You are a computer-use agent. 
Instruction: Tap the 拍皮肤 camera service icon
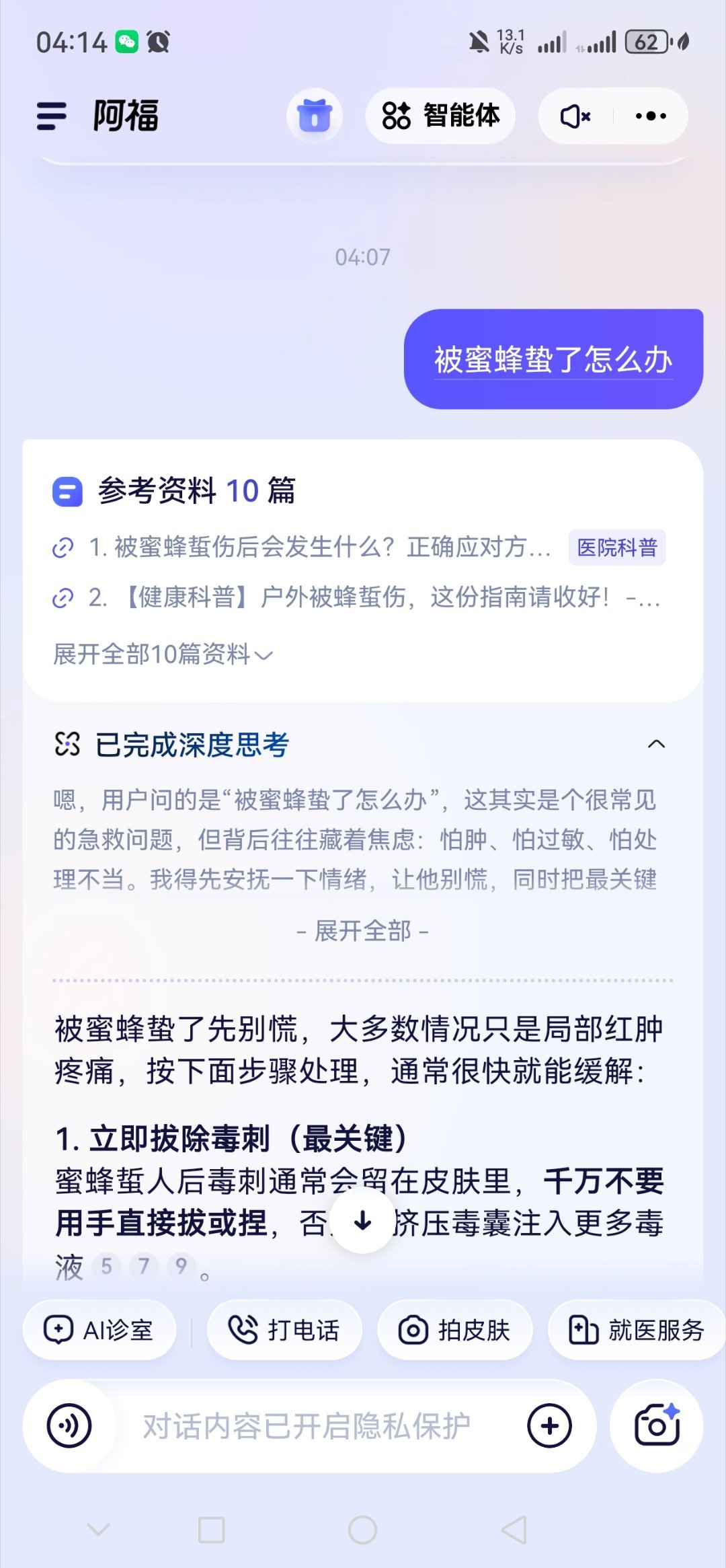point(450,1331)
